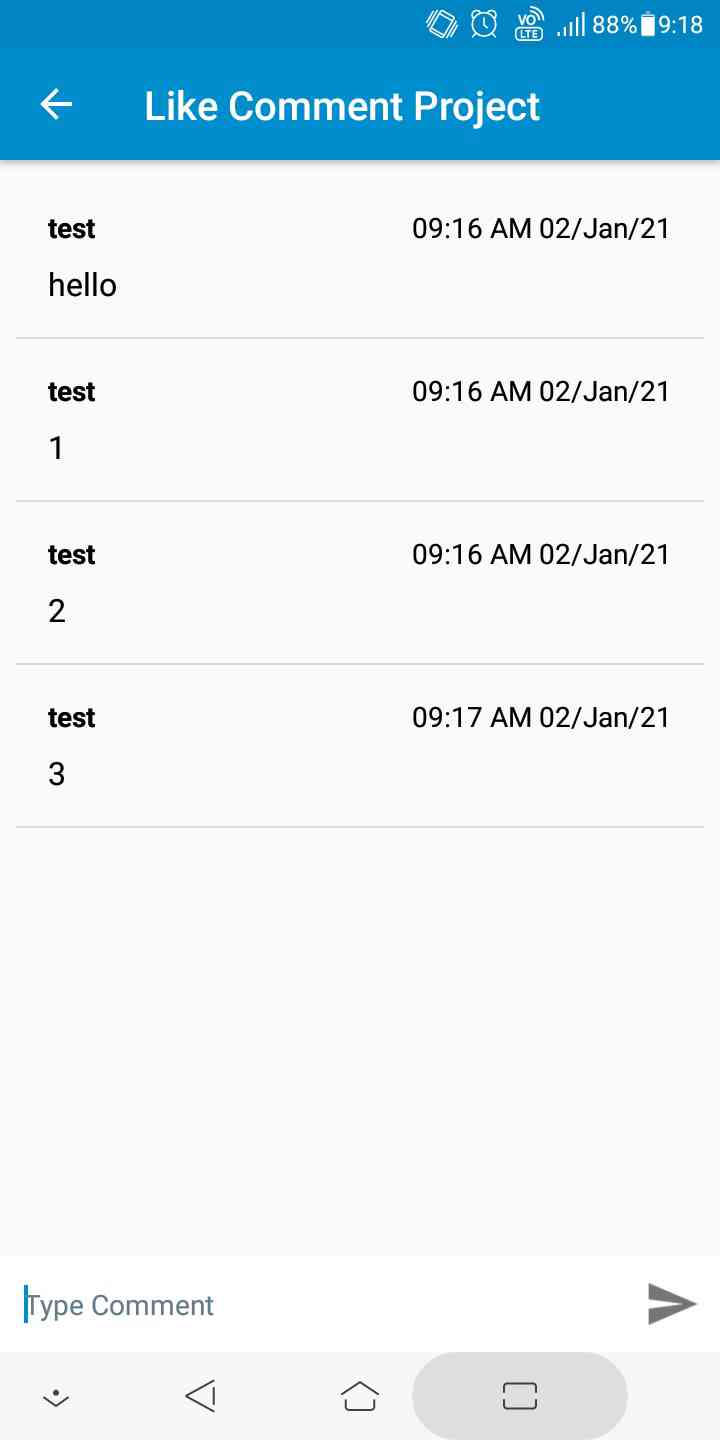
Task: Tap the system home button
Action: (x=360, y=1396)
